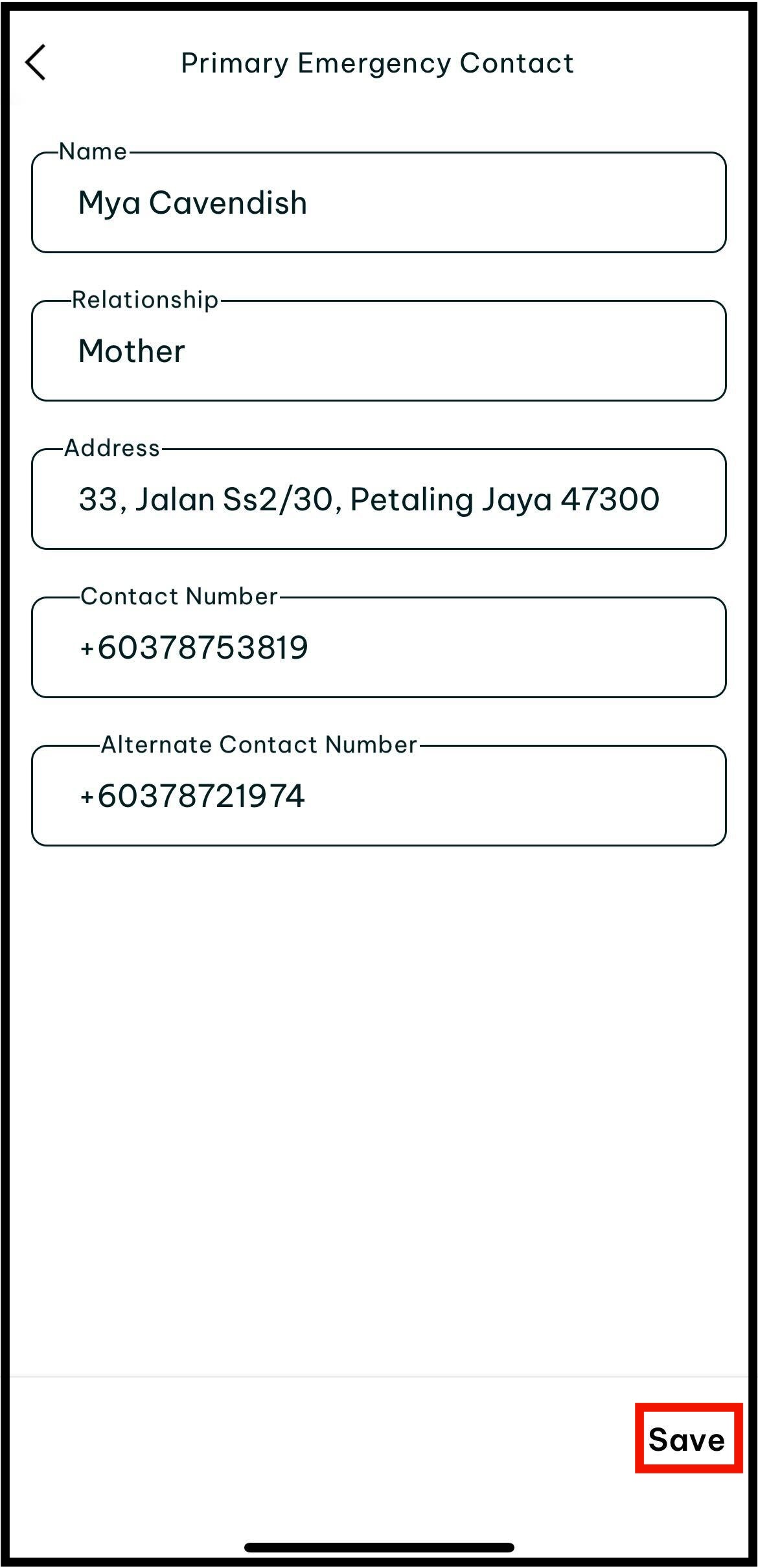Go back from Primary Emergency Contact
Viewport: 758px width, 1568px height.
tap(36, 63)
